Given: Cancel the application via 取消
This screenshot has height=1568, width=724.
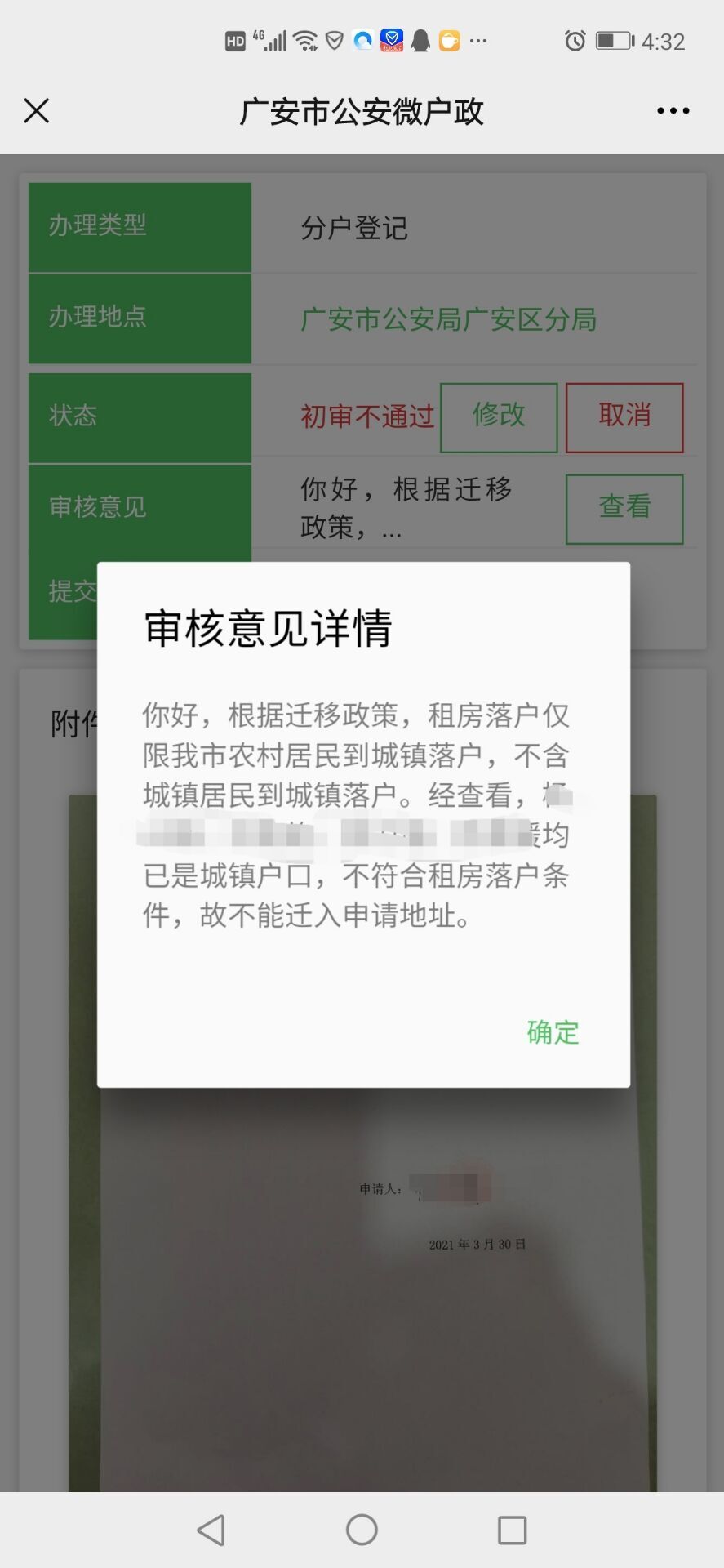Looking at the screenshot, I should click(x=624, y=416).
